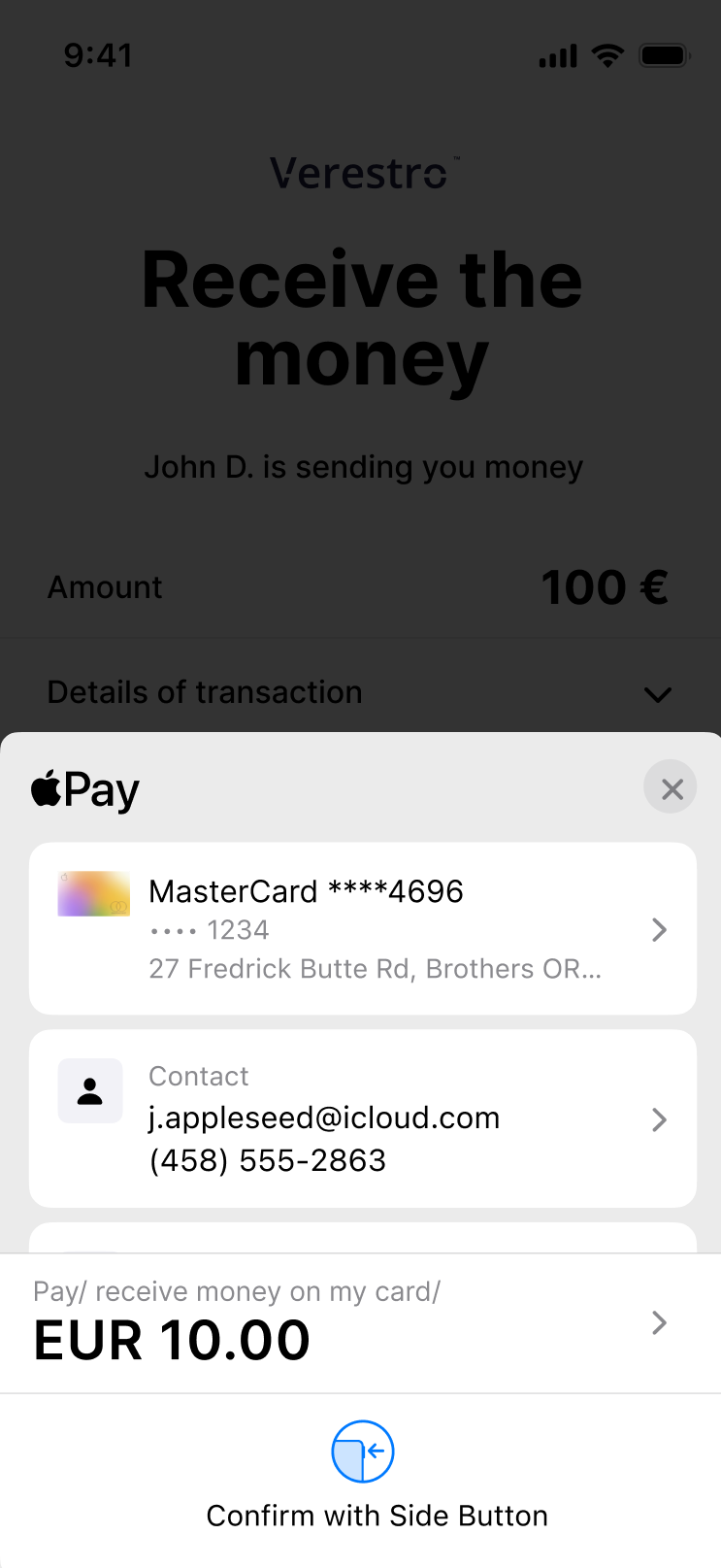Close the Apple Pay sheet
721x1568 pixels.
tap(671, 788)
